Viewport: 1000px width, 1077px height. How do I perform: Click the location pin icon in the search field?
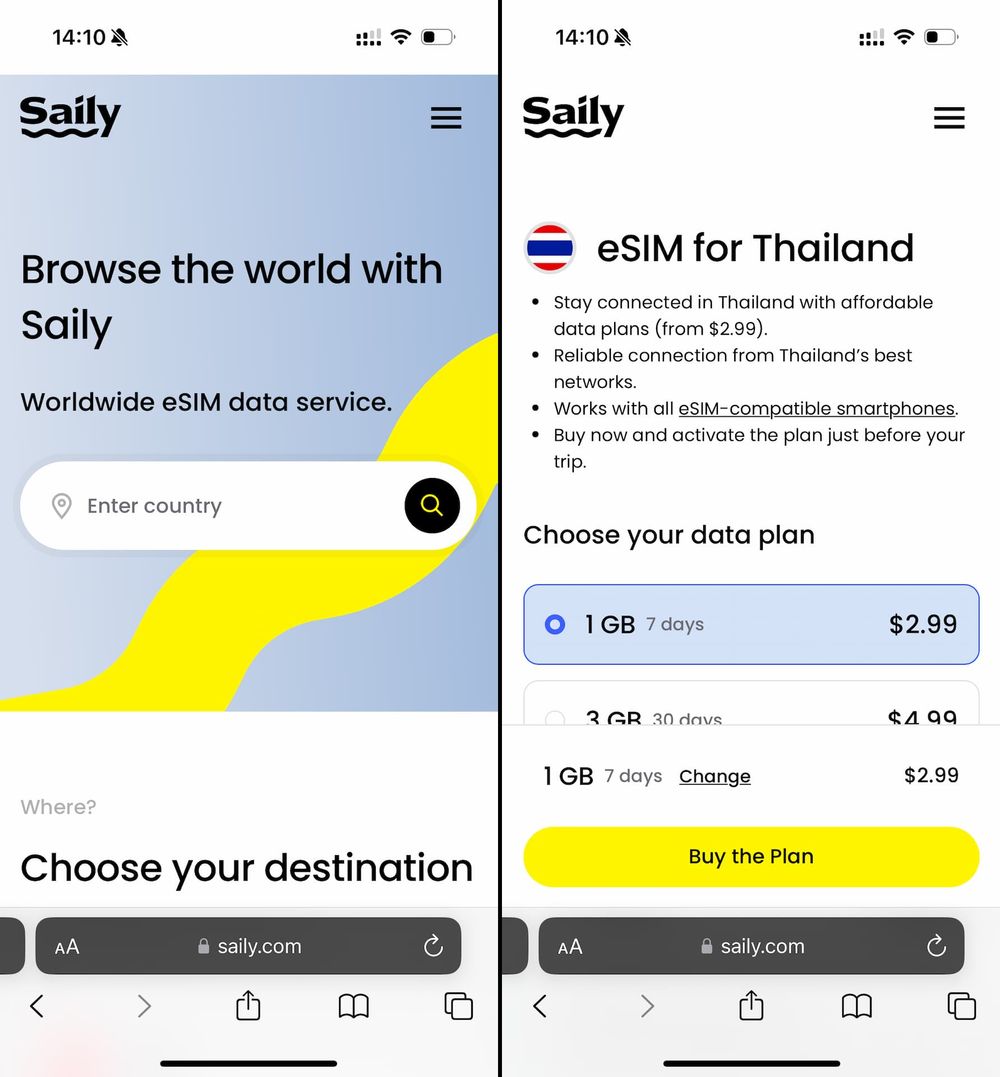(x=61, y=505)
